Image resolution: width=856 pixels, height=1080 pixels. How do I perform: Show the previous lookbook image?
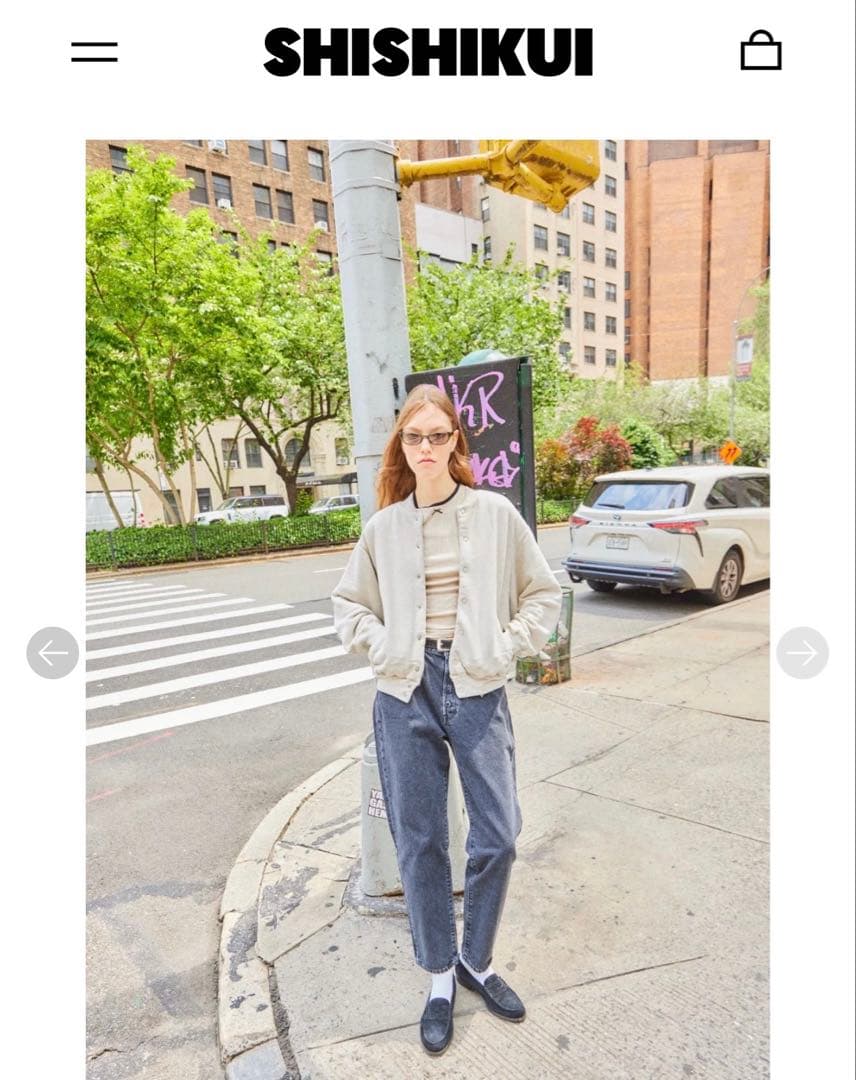[52, 653]
